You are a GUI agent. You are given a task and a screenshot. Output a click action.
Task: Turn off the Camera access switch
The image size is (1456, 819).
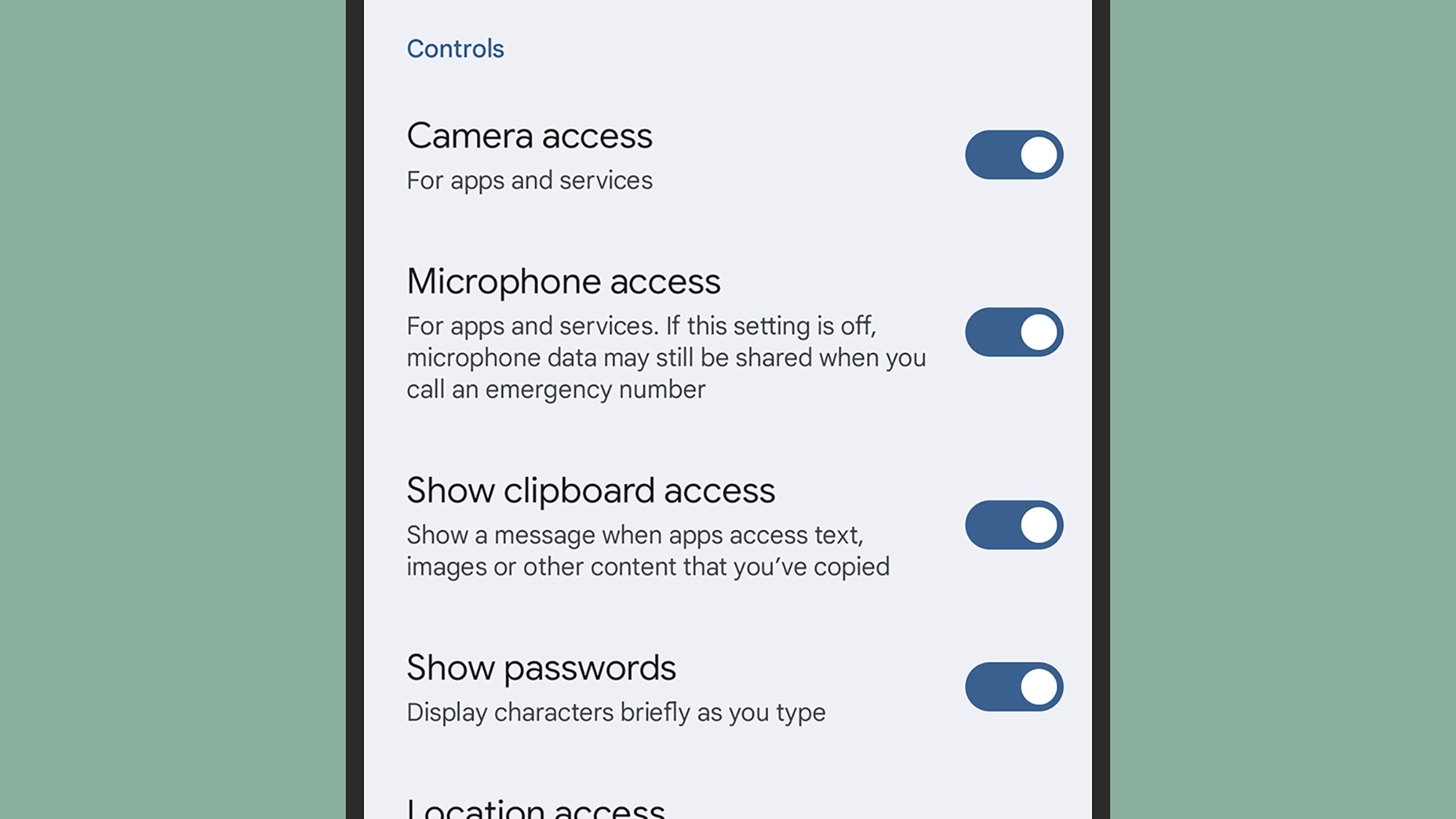pyautogui.click(x=1013, y=155)
